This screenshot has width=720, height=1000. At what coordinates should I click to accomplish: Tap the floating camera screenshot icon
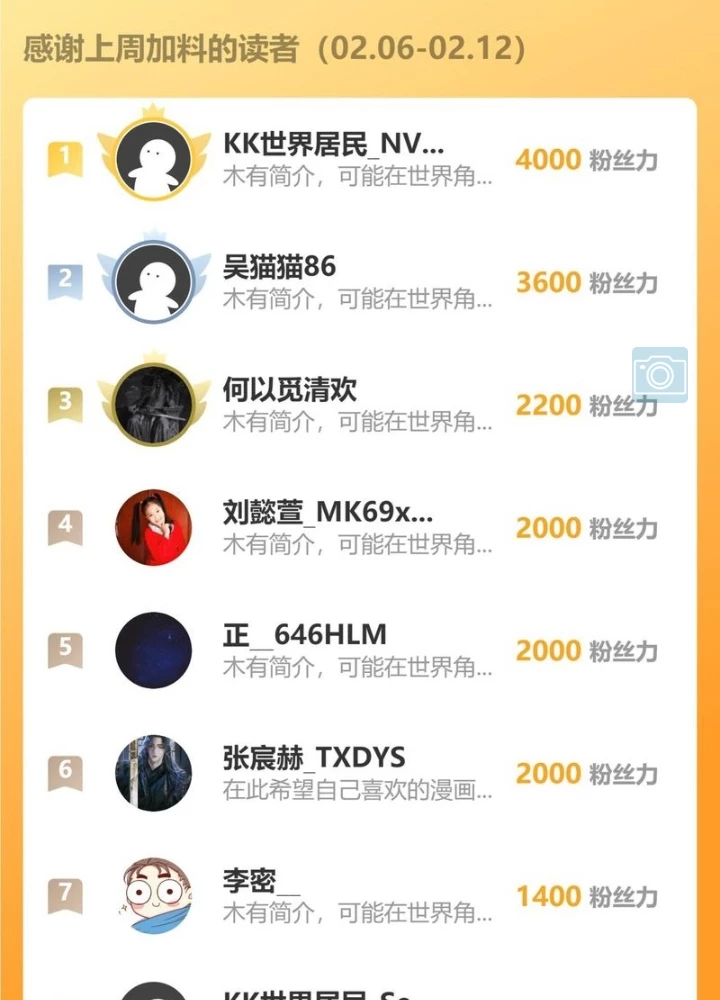(660, 375)
